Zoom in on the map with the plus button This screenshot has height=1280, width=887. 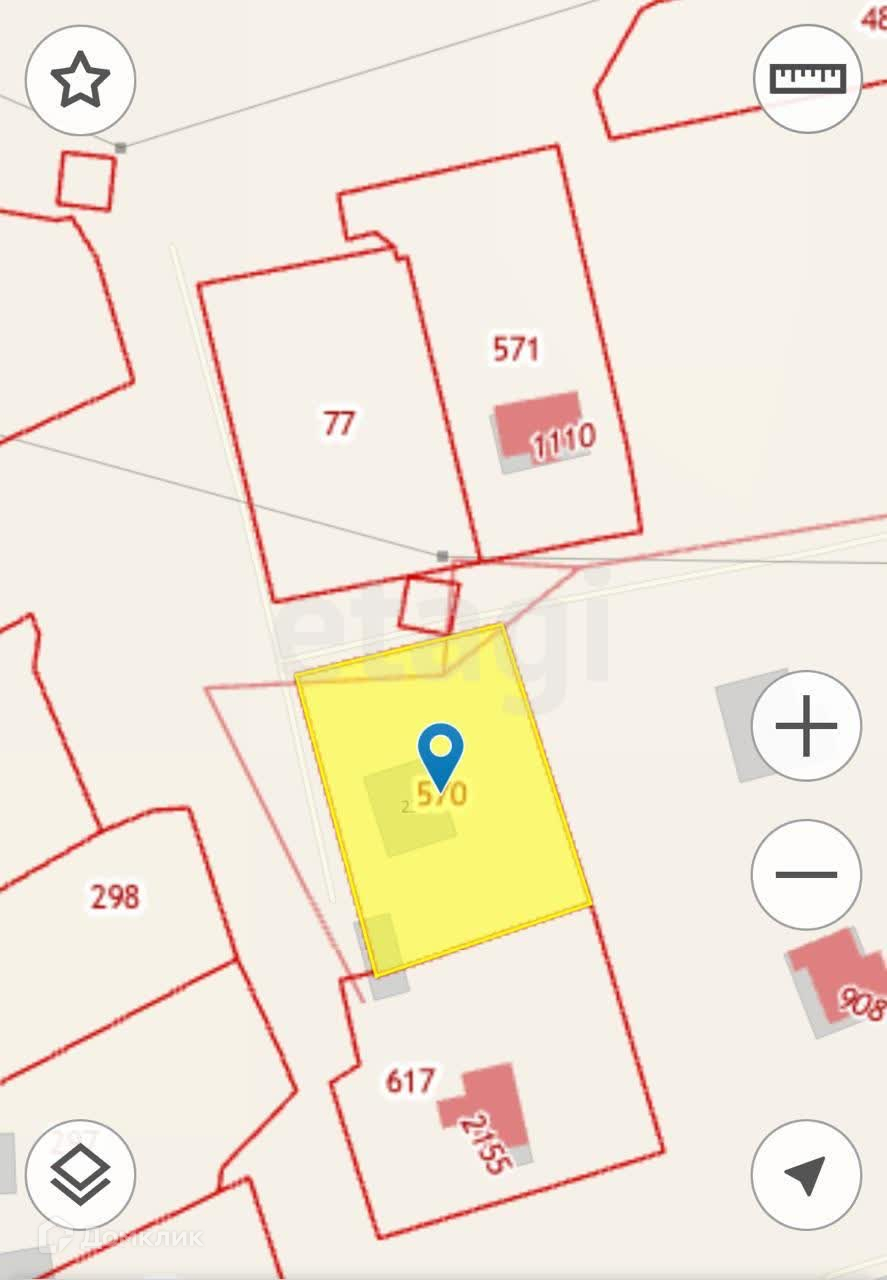[x=806, y=726]
